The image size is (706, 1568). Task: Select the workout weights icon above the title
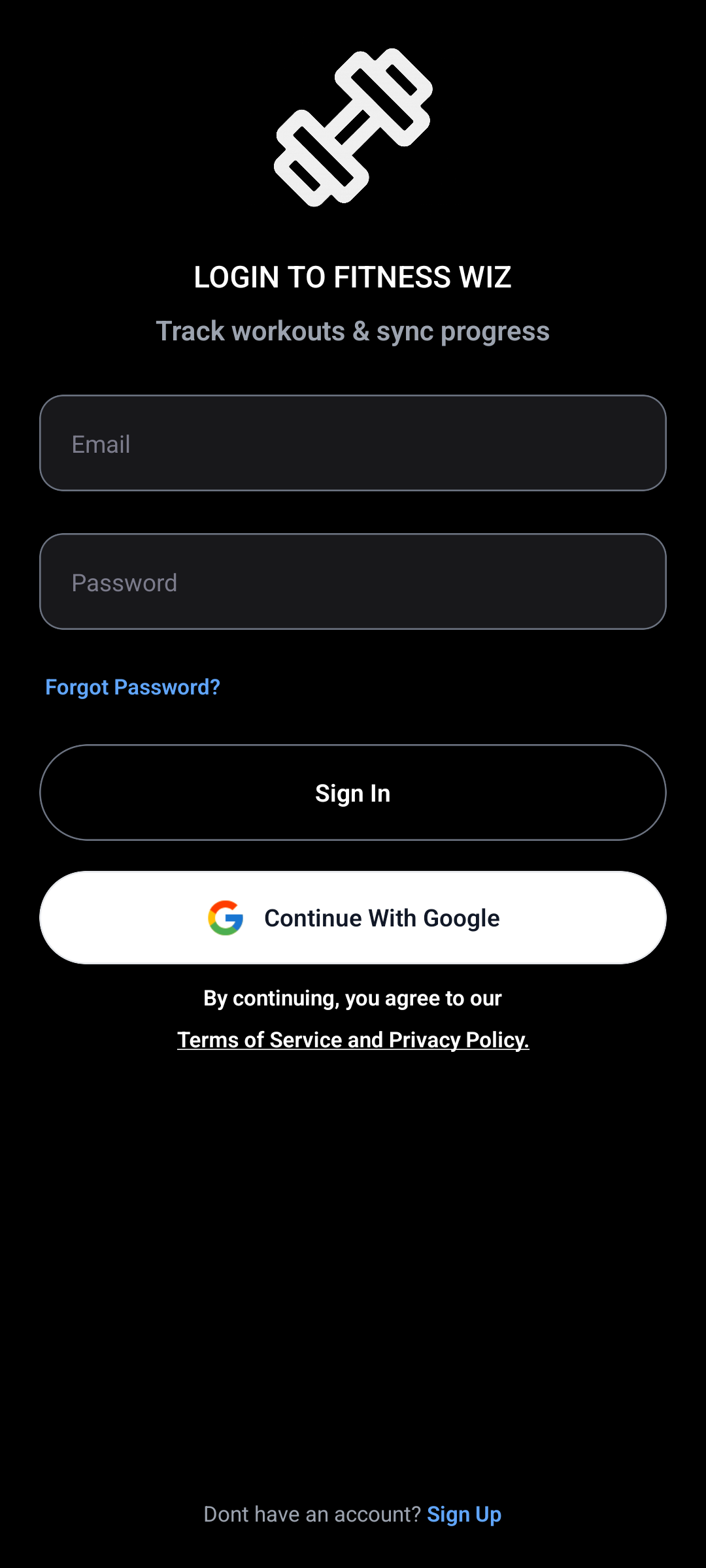tap(353, 127)
